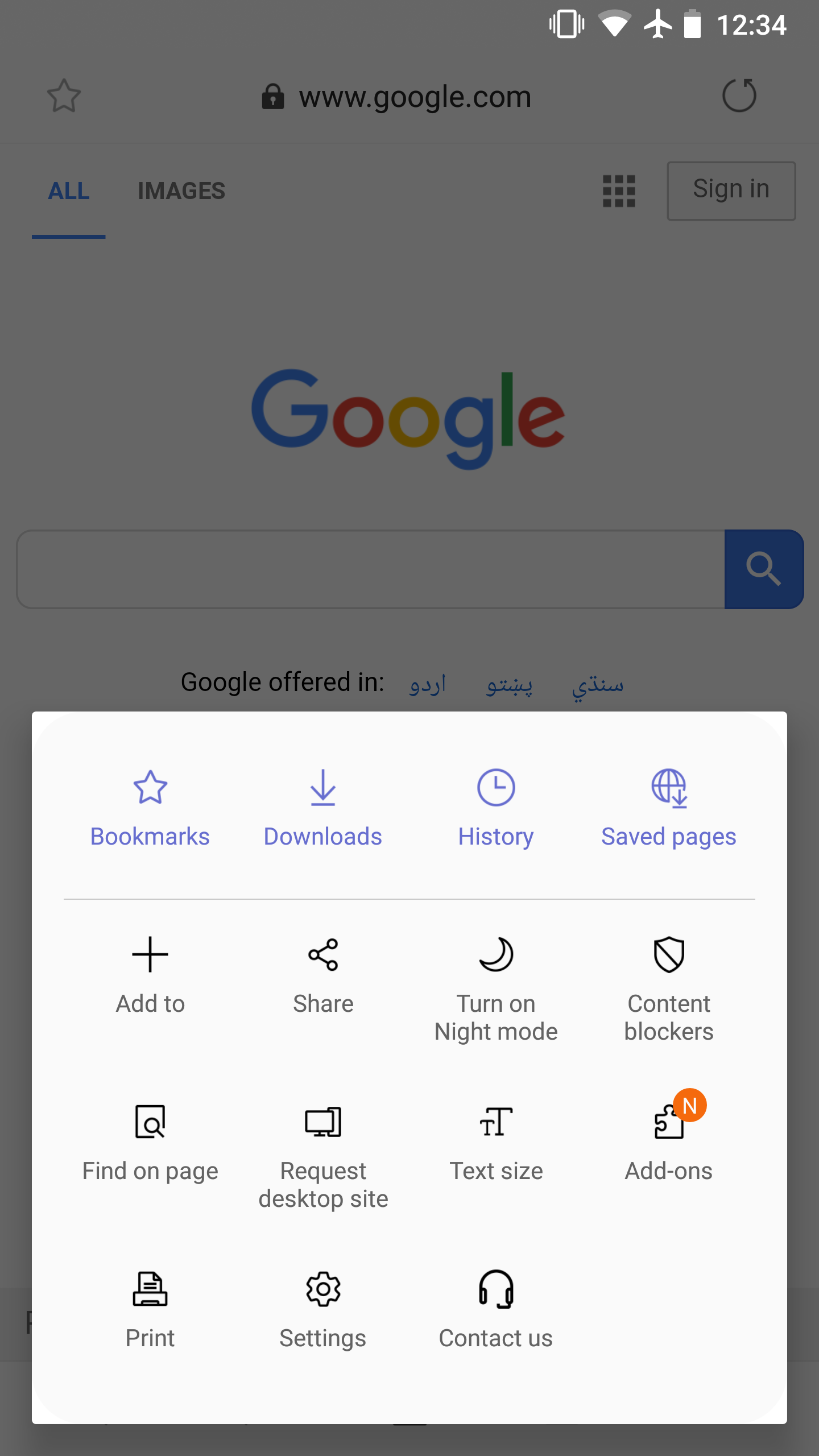Open Add-ons
The image size is (819, 1456).
pyautogui.click(x=669, y=1142)
